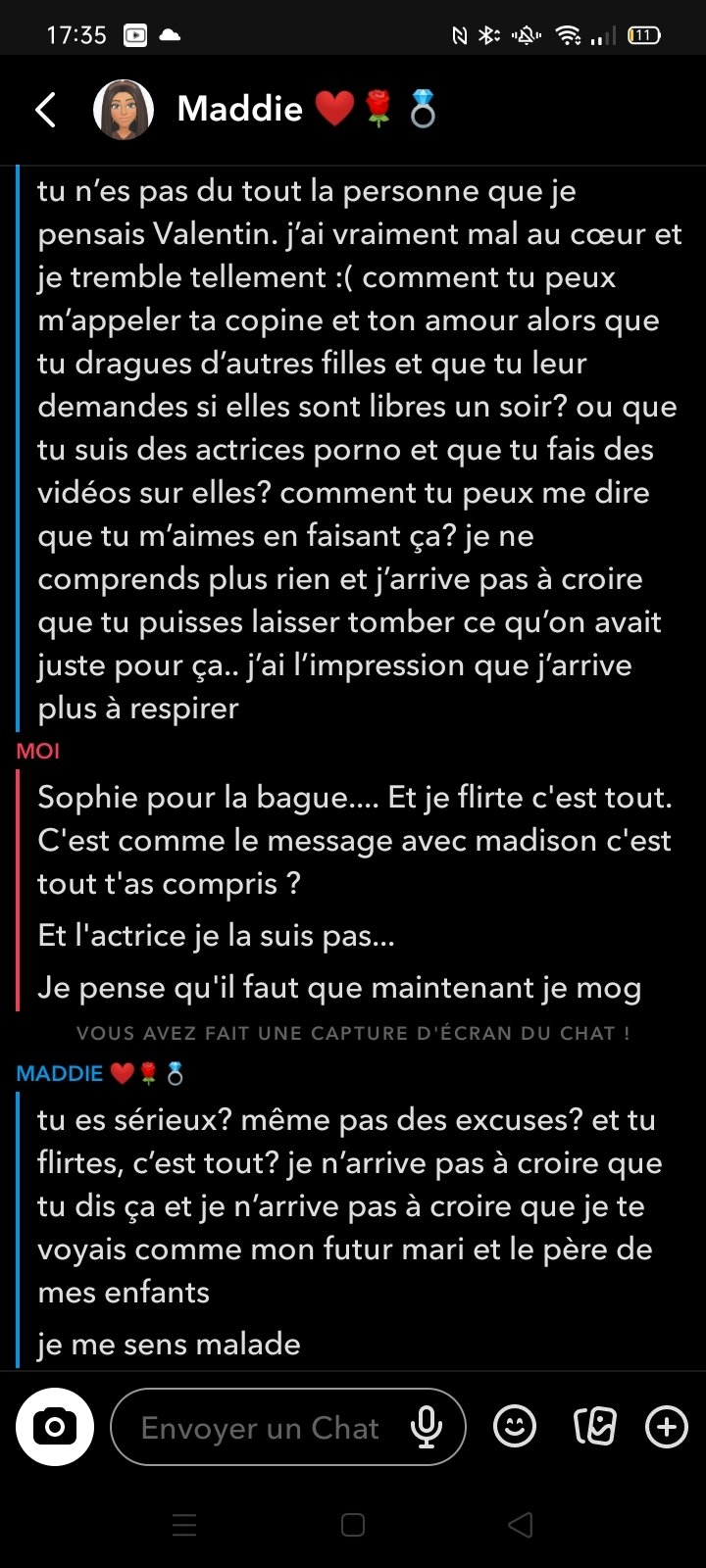Go to the home screen via system button
The width and height of the screenshot is (706, 1568).
pyautogui.click(x=353, y=1525)
